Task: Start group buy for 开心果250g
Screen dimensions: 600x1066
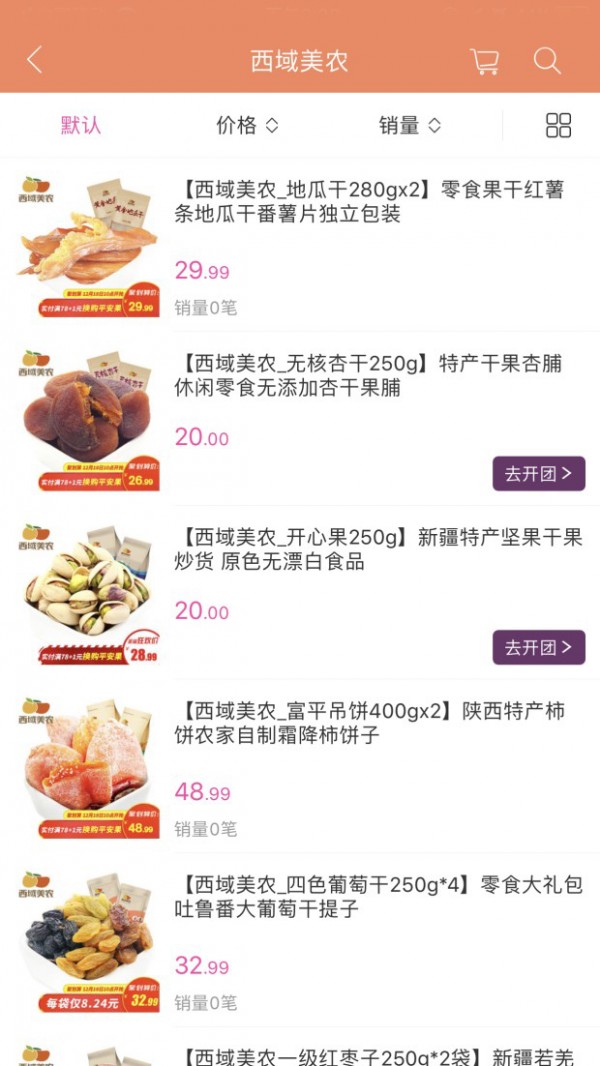Action: coord(538,647)
